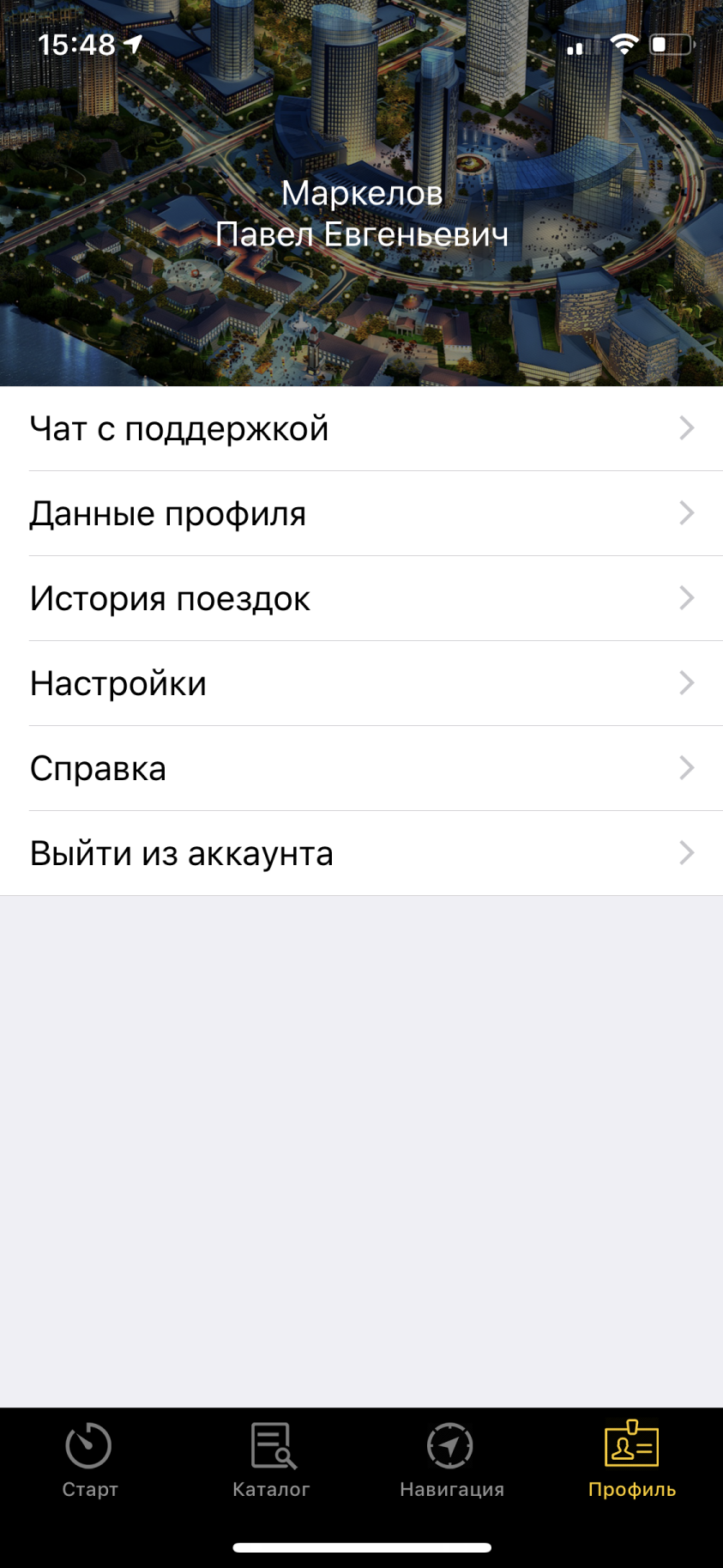The width and height of the screenshot is (723, 1568).
Task: Go to the Навигация tab
Action: pyautogui.click(x=452, y=1461)
